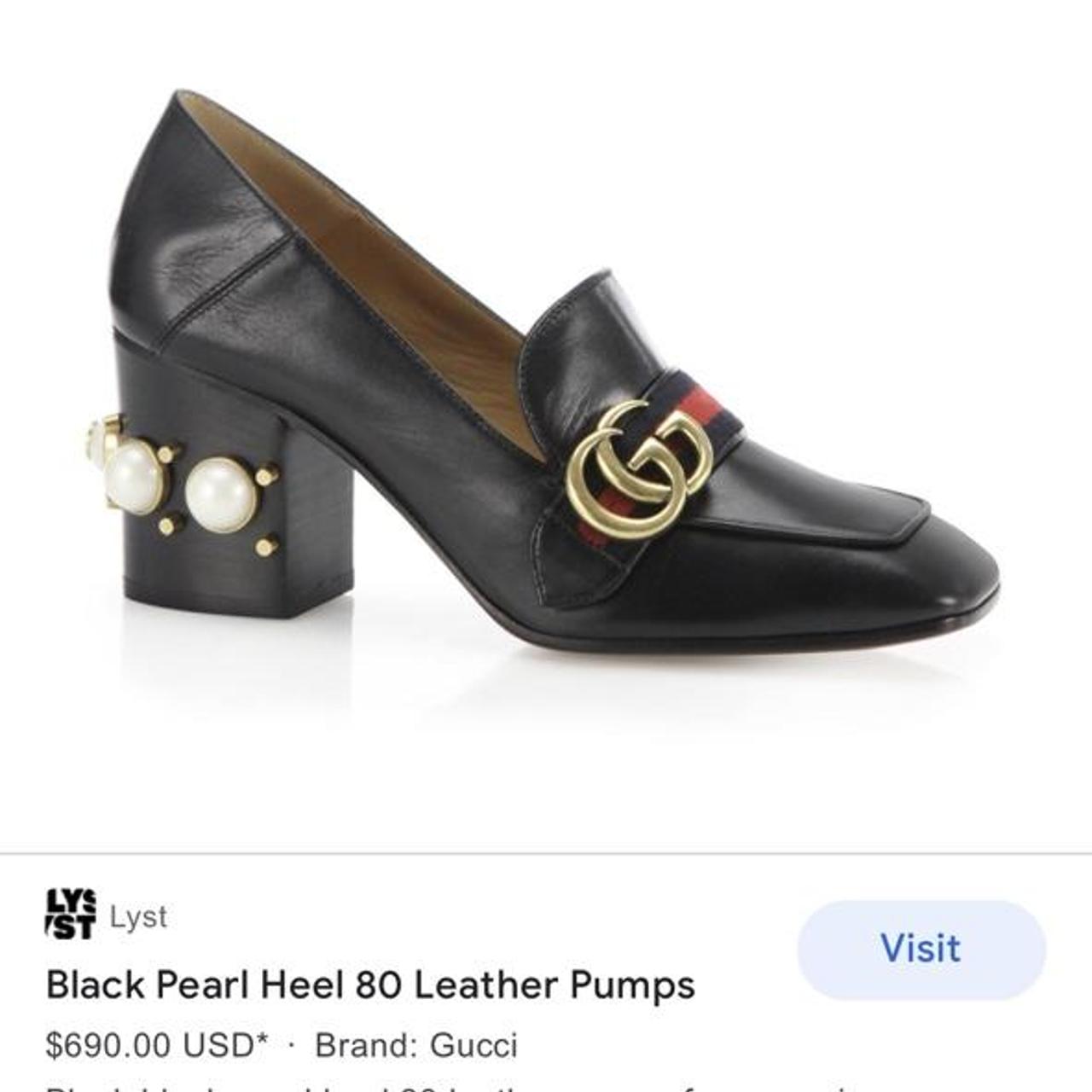Open the Black Pearl Heel 80 Leather Pumps listing
The height and width of the screenshot is (1092, 1092).
pyautogui.click(x=370, y=985)
